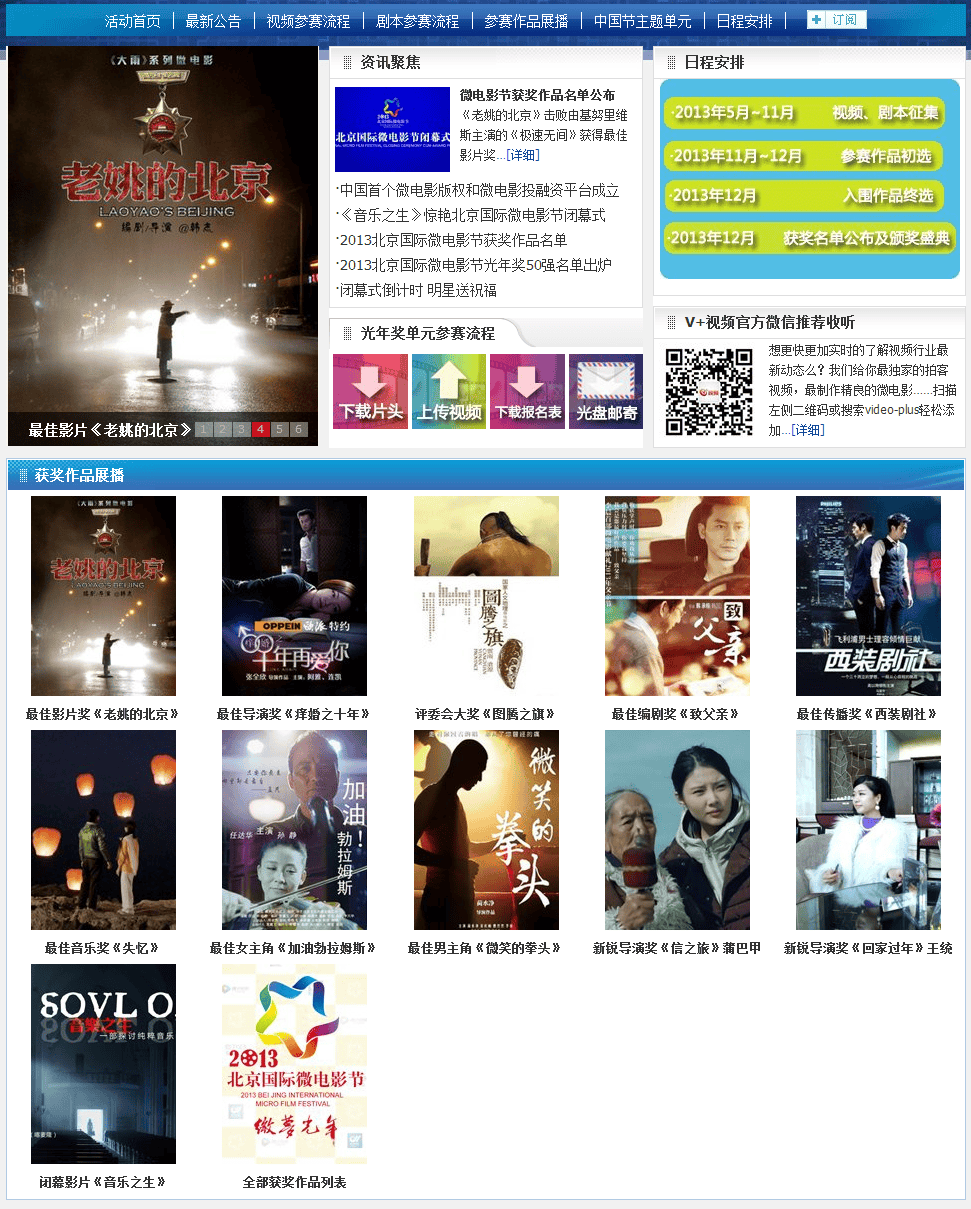This screenshot has height=1209, width=971.
Task: Click the 光盘邮寄 envelope mailing icon
Action: (605, 390)
